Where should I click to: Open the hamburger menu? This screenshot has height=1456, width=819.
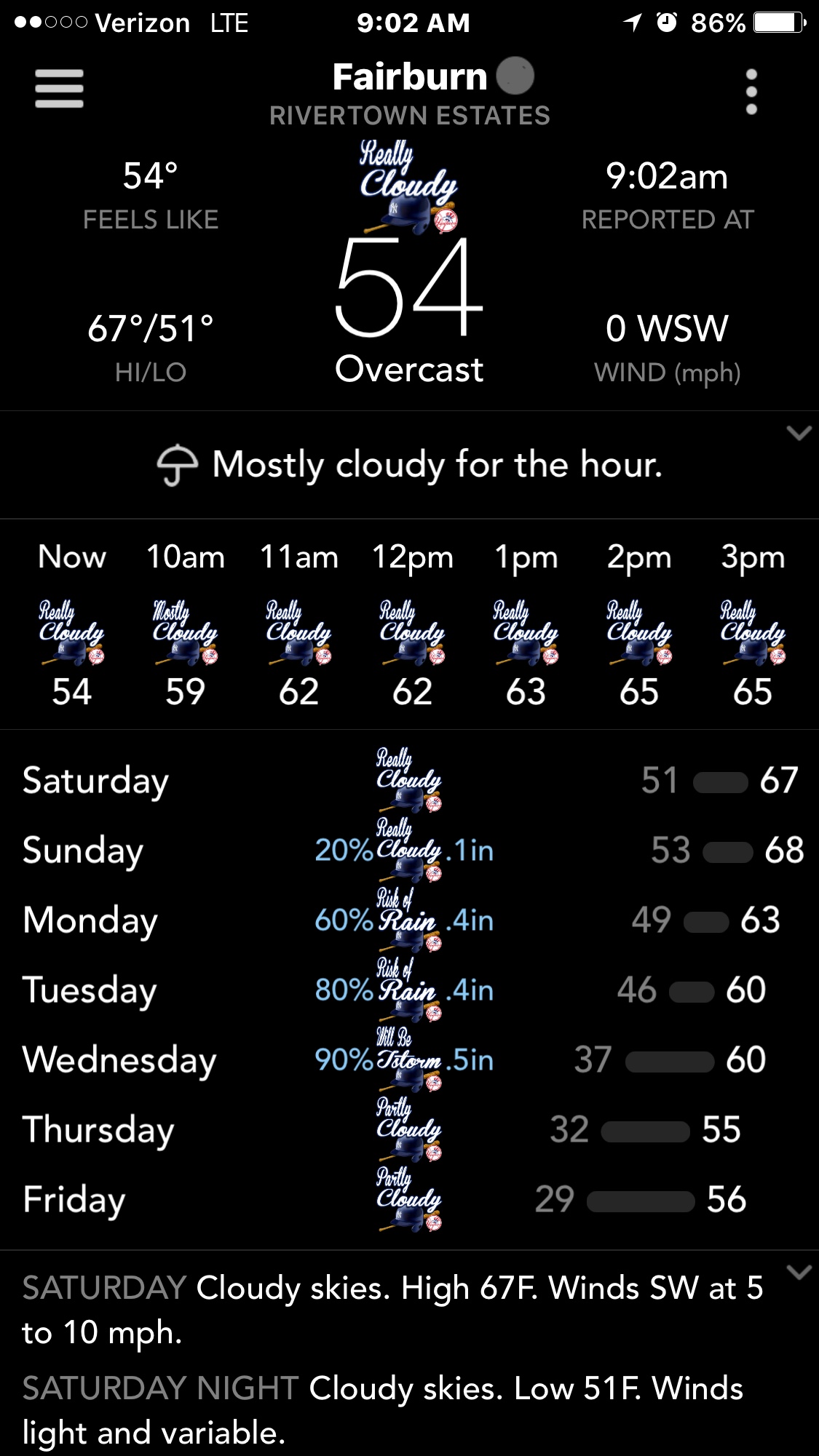(x=59, y=89)
